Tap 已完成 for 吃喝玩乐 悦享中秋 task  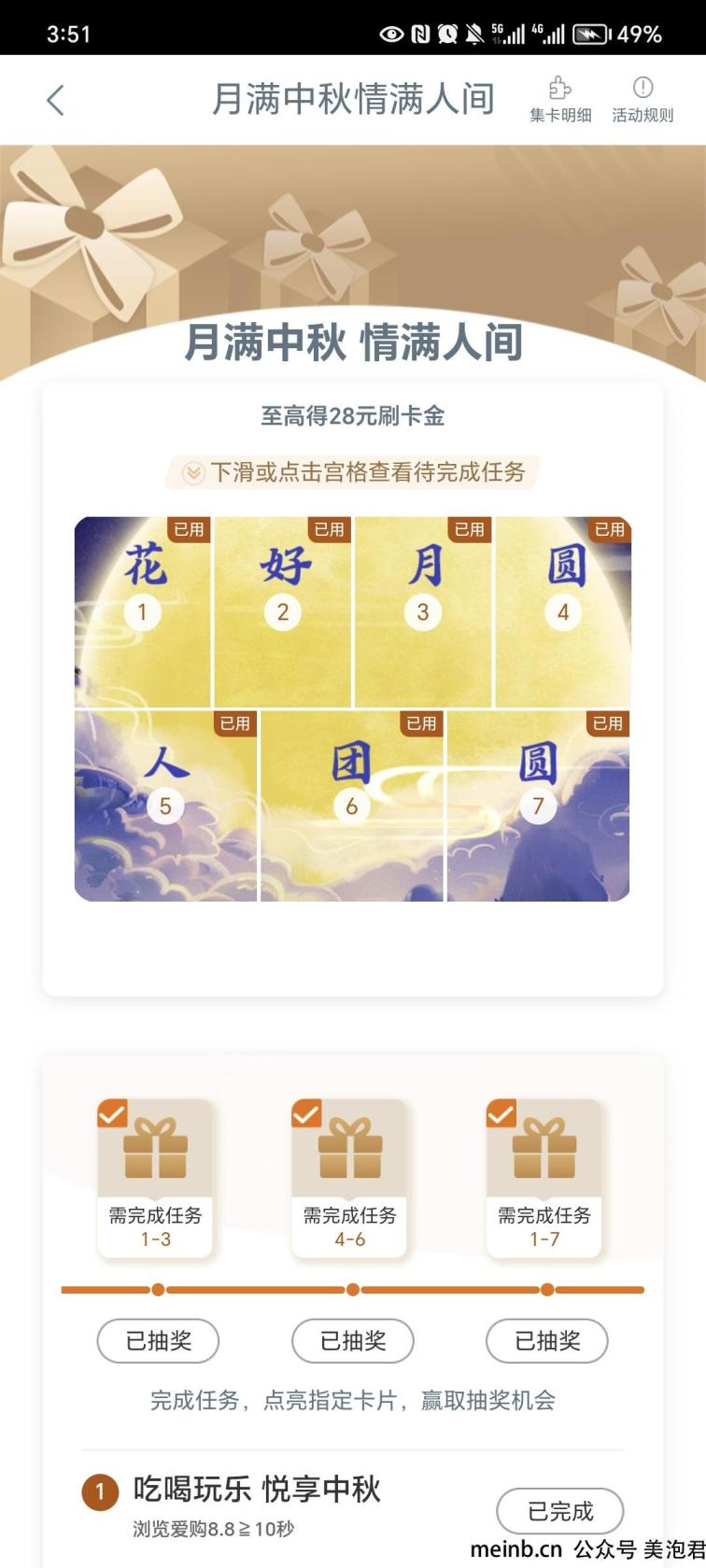(559, 1510)
